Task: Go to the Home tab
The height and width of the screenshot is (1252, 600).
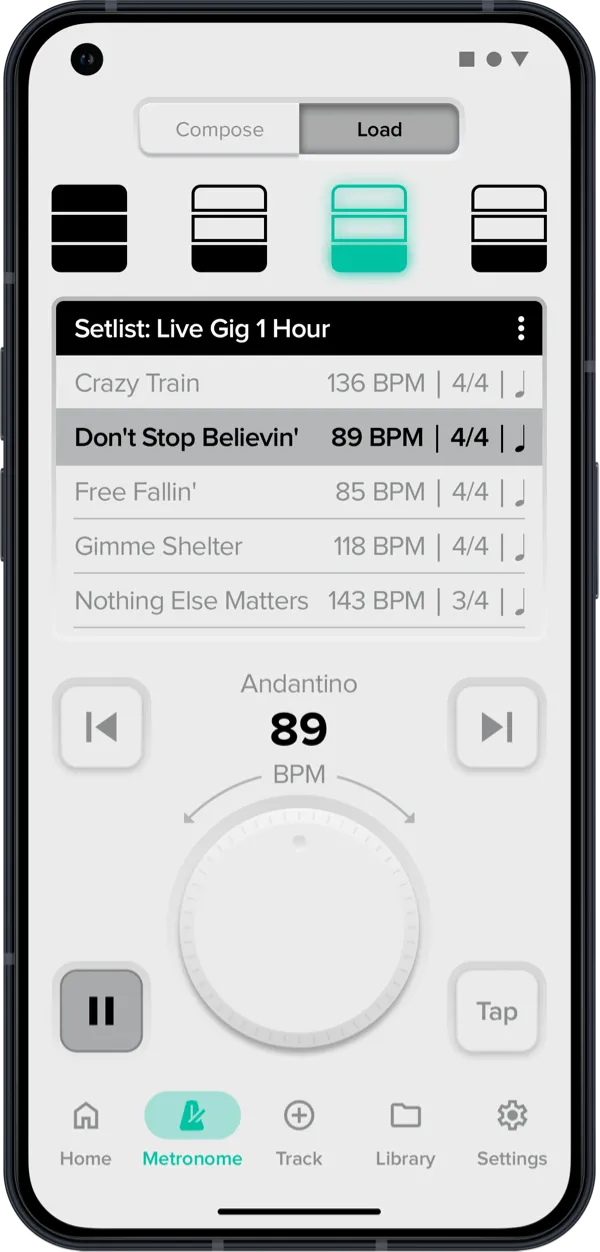Action: (x=86, y=1132)
